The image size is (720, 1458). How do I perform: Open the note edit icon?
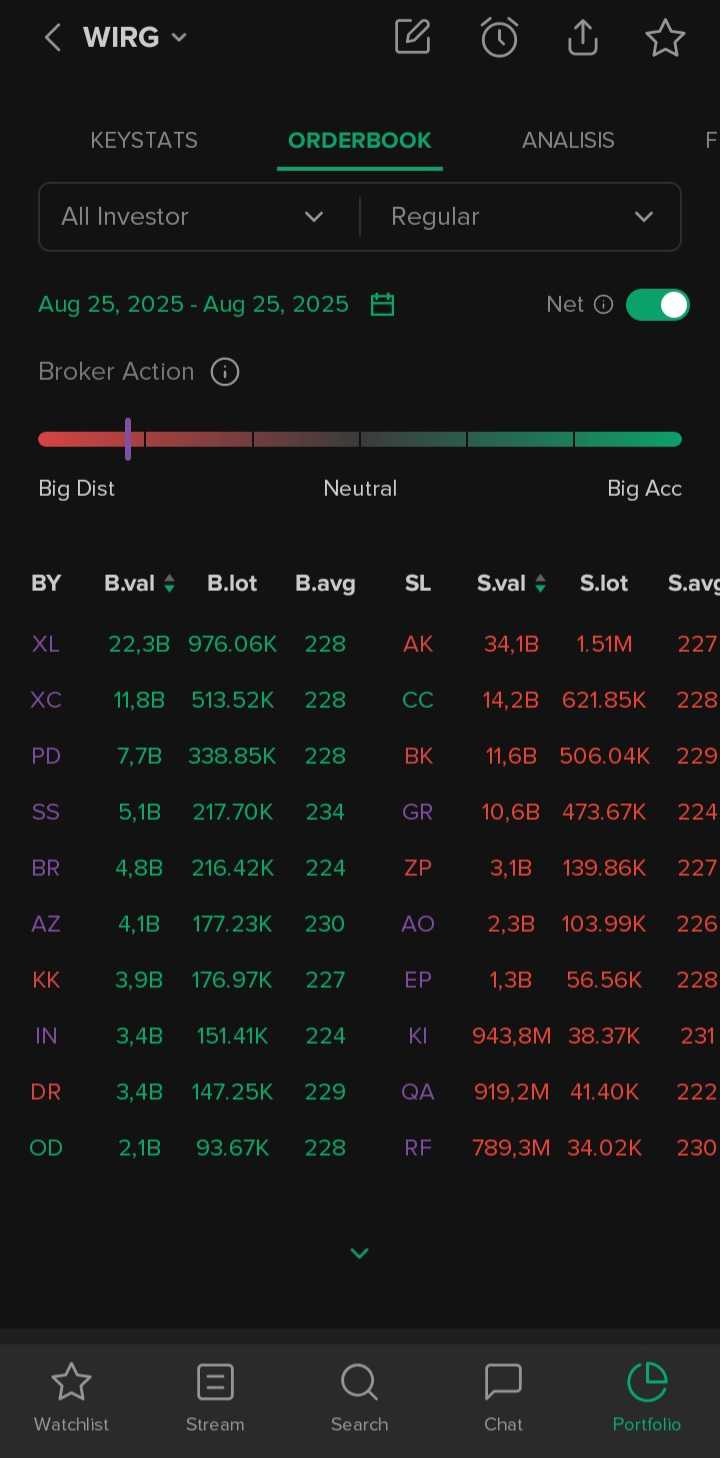(412, 38)
